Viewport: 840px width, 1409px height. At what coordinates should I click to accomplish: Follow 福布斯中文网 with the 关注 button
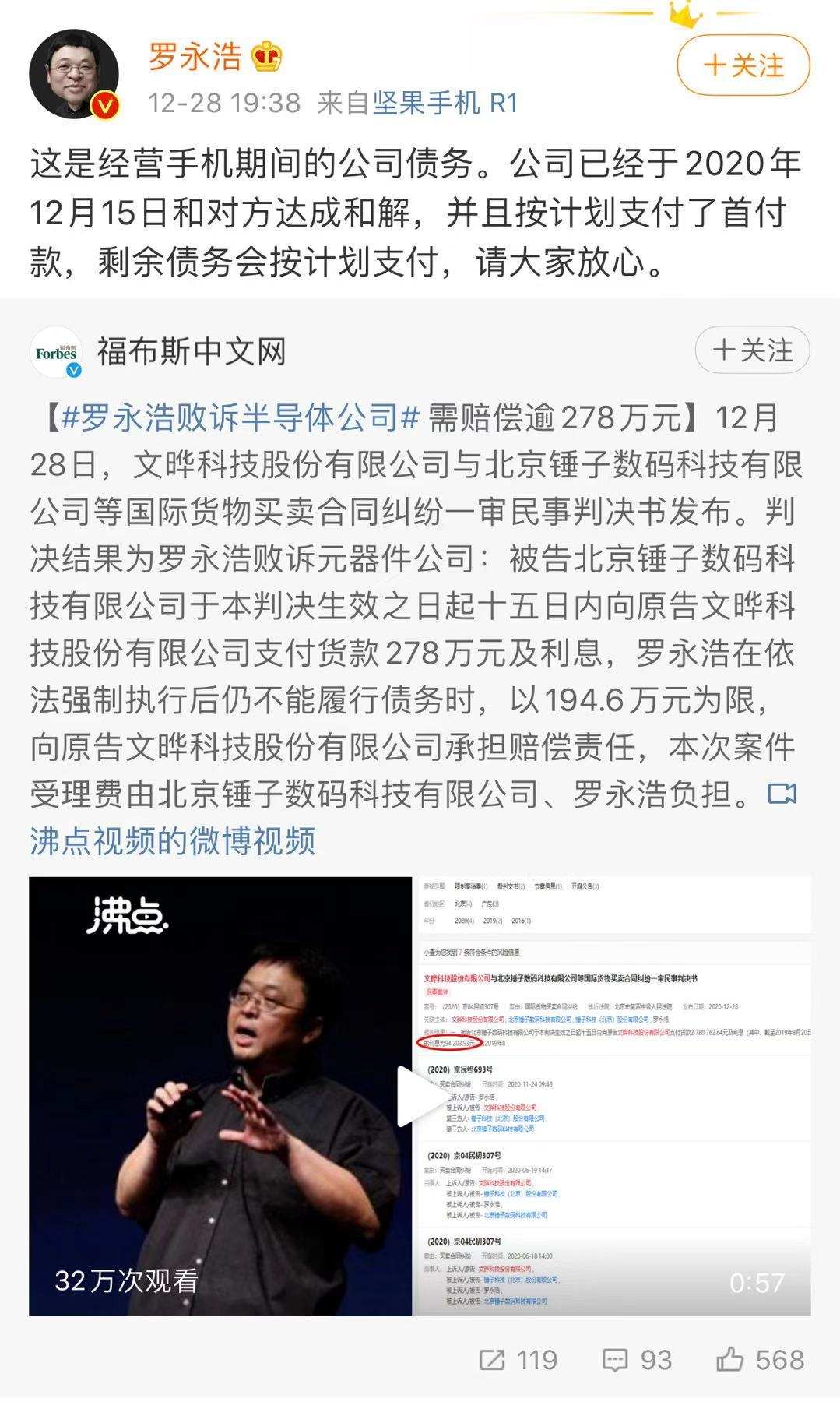[x=752, y=350]
